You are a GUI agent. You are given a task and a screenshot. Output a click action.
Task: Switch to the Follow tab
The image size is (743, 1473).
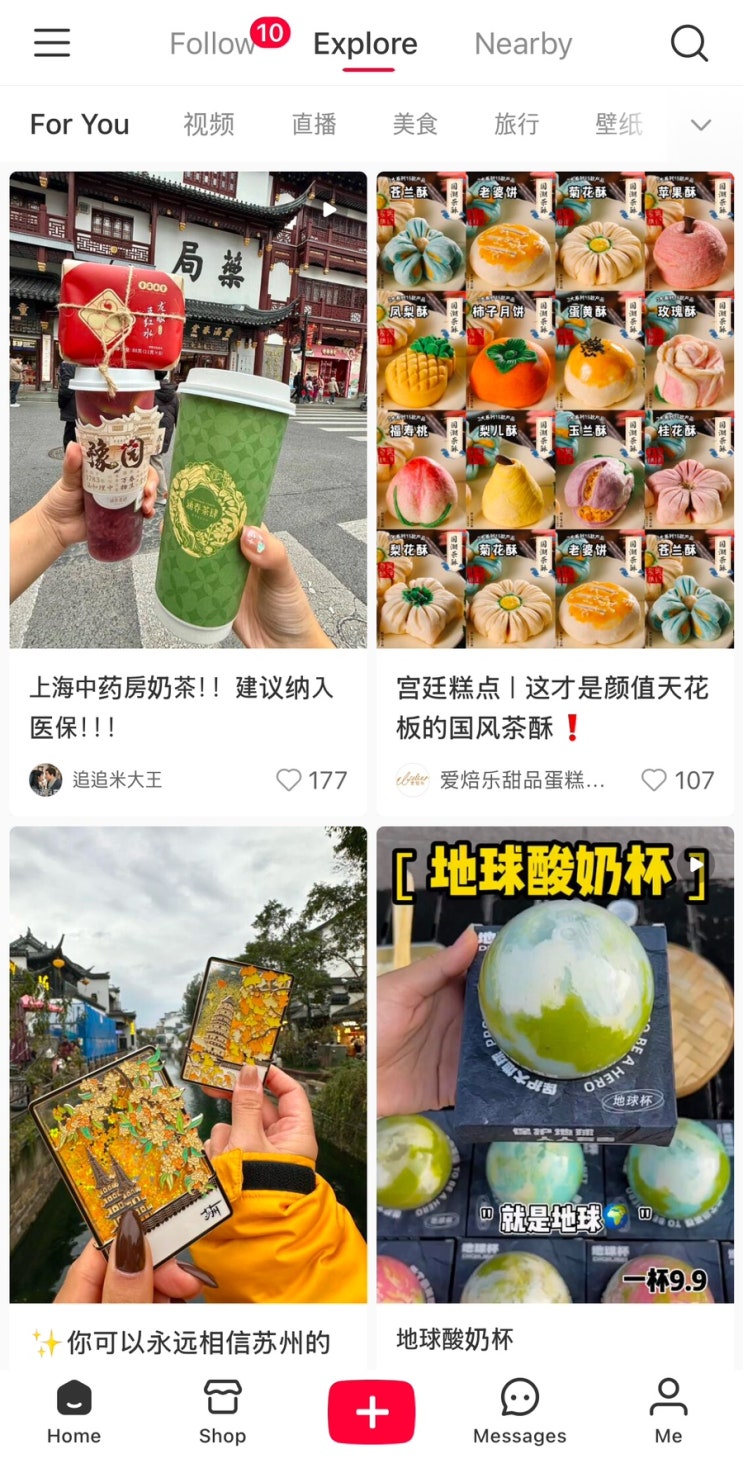[212, 44]
